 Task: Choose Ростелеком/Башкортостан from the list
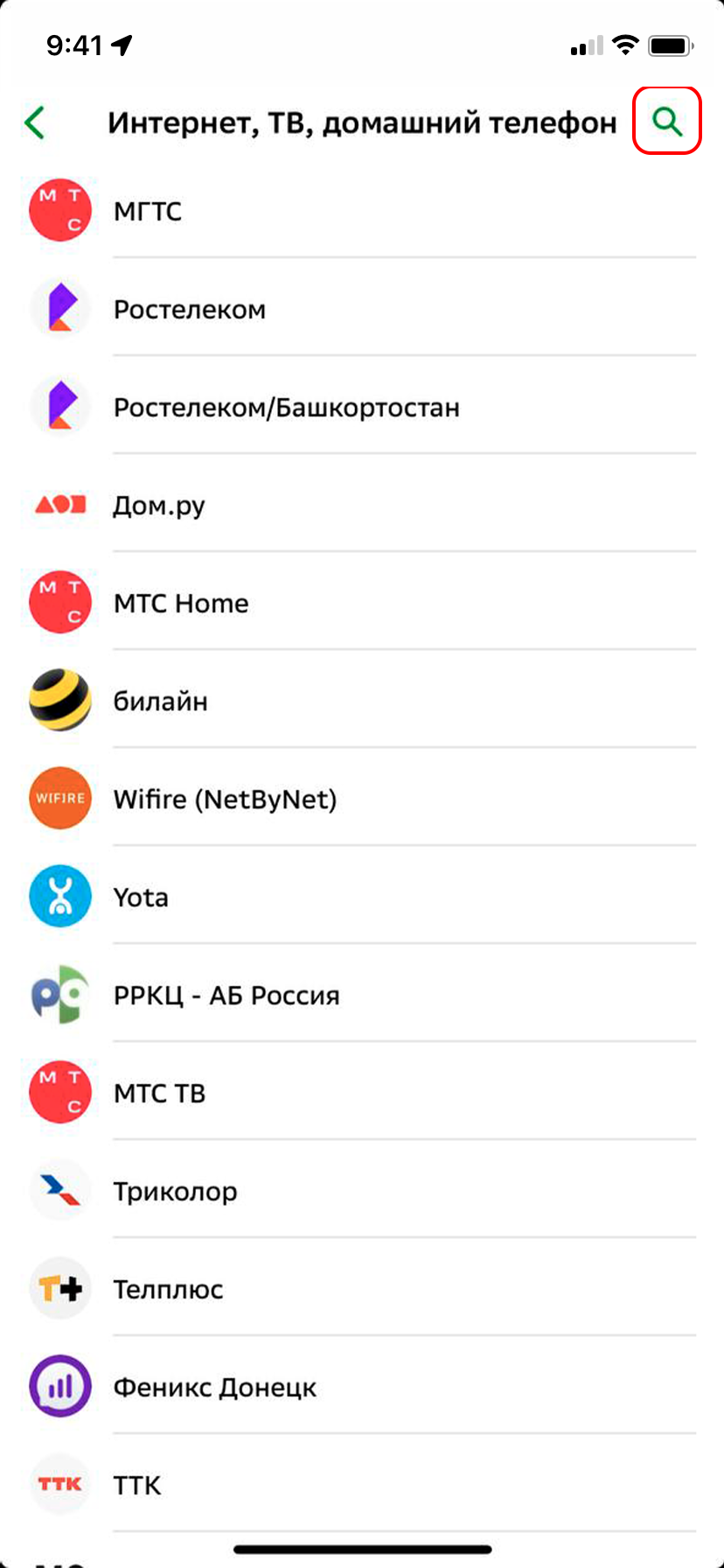click(x=362, y=407)
